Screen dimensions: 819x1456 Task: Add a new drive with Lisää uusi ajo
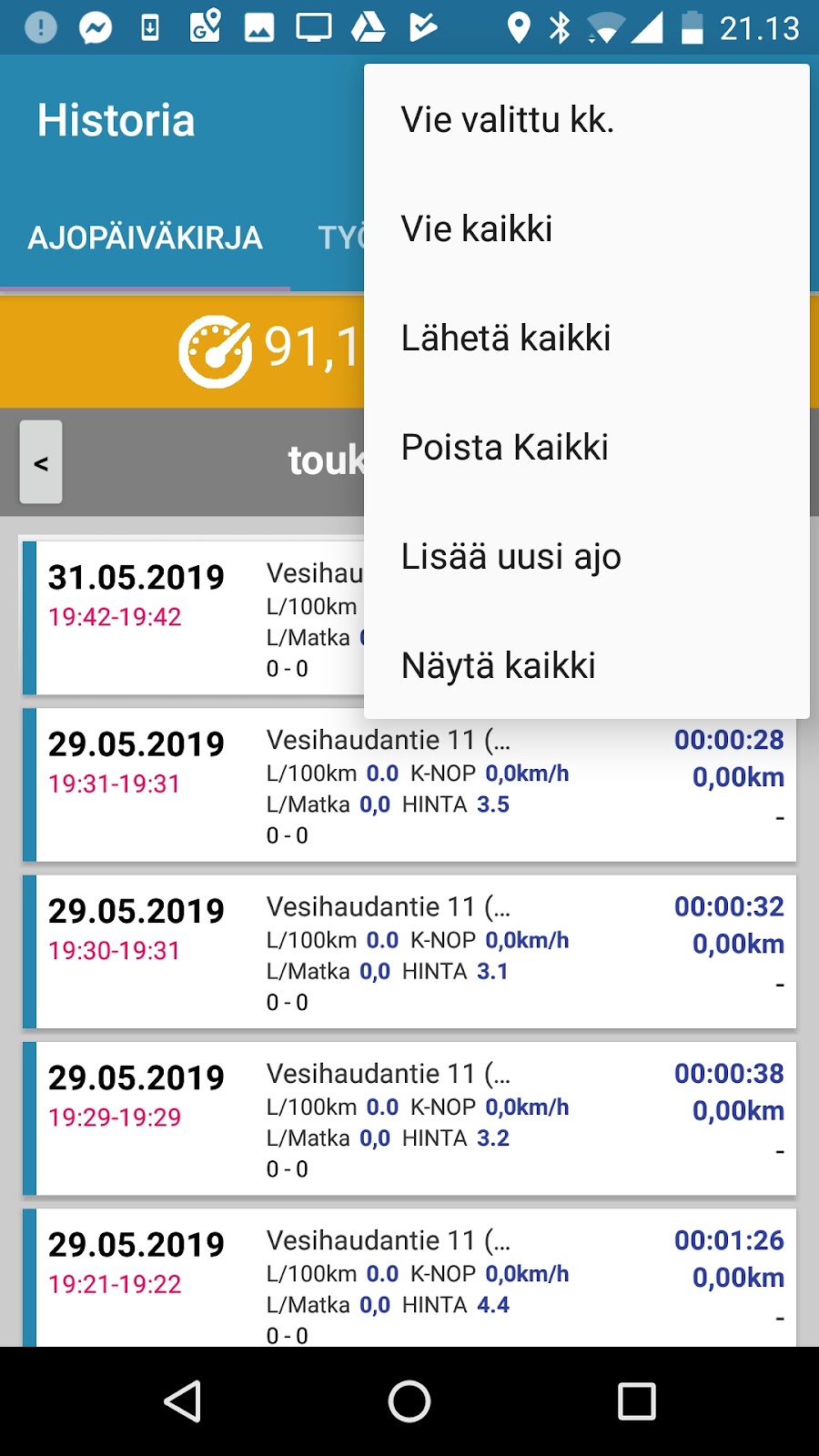click(x=587, y=556)
